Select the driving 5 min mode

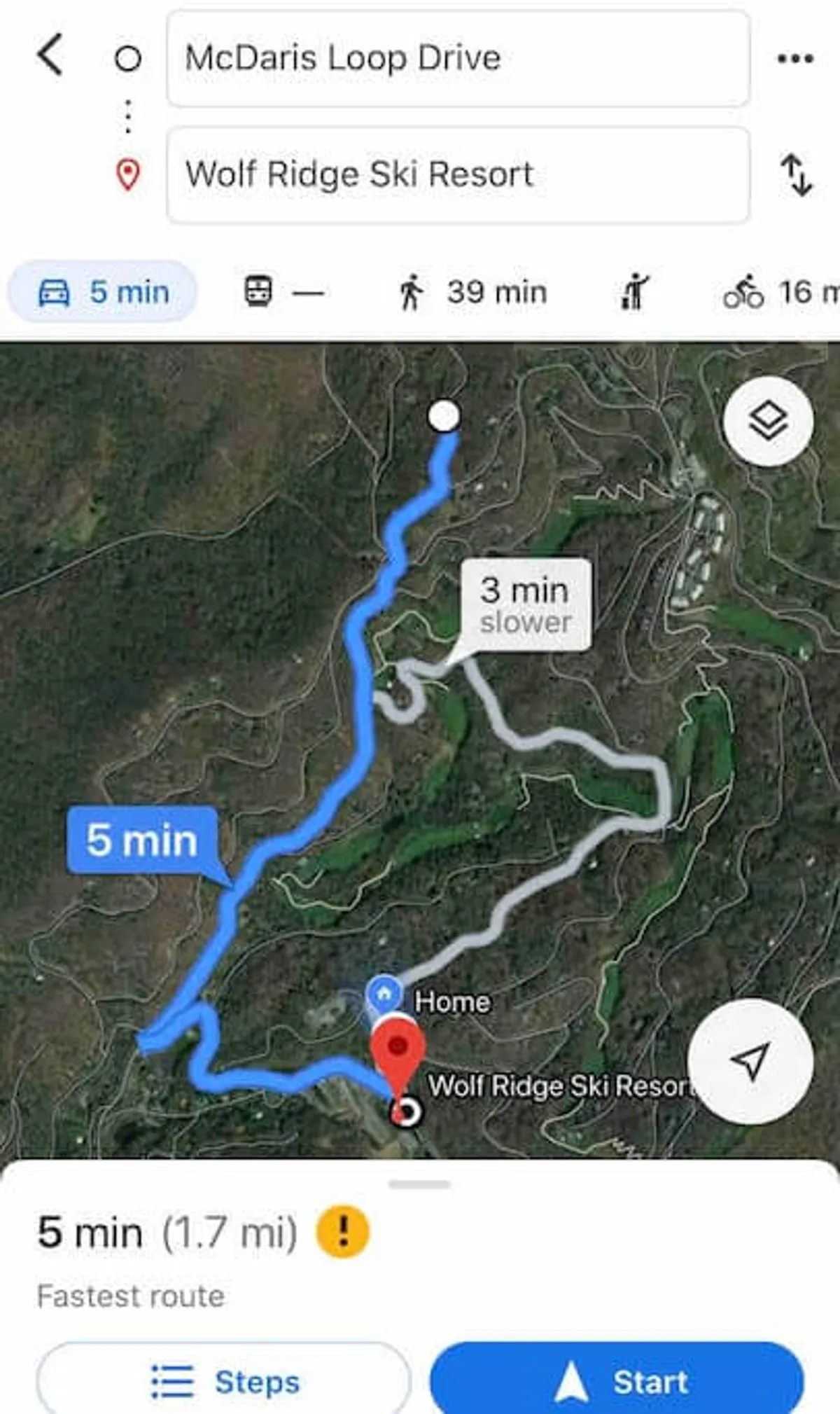(103, 292)
